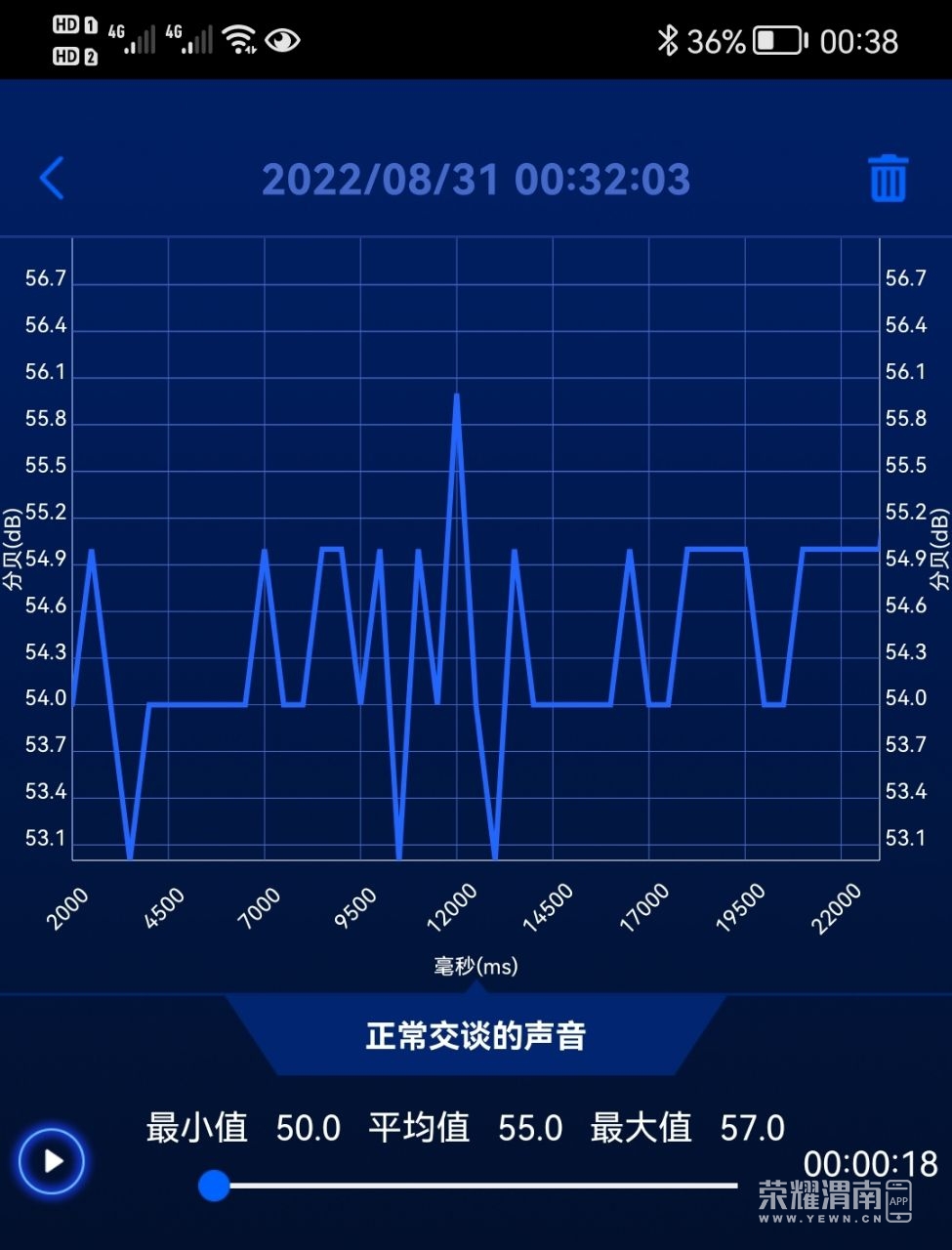Viewport: 952px width, 1250px height.
Task: Delete this recording with the trash icon
Action: tap(888, 179)
